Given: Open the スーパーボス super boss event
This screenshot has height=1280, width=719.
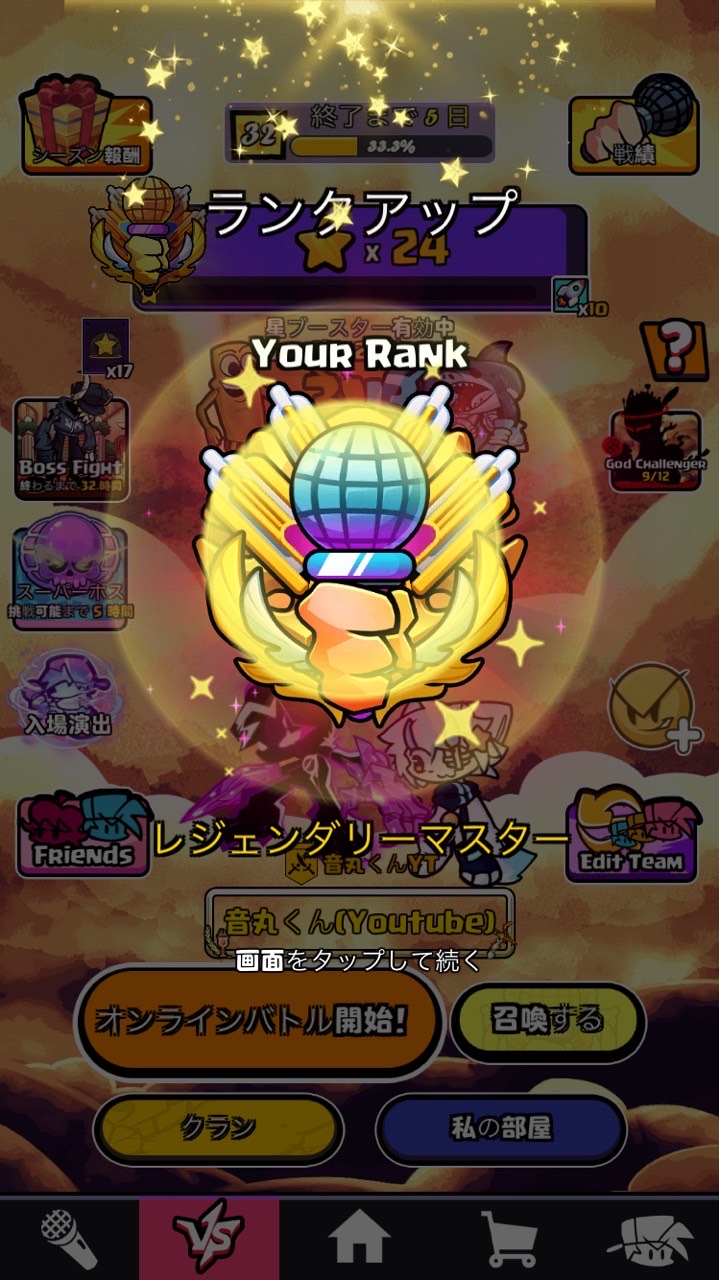Looking at the screenshot, I should pos(71,576).
